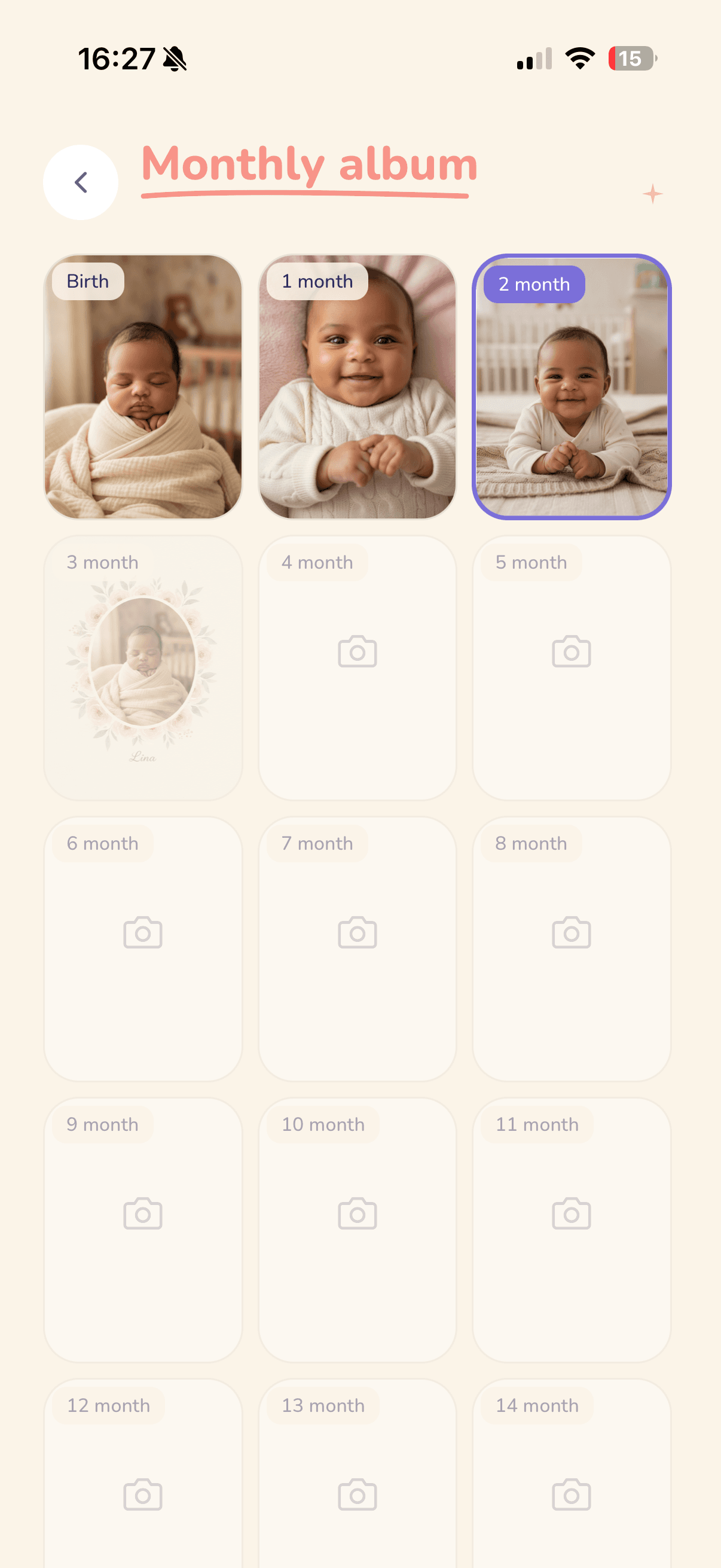Add a photo for 8 month
This screenshot has height=1568, width=721.
572,949
